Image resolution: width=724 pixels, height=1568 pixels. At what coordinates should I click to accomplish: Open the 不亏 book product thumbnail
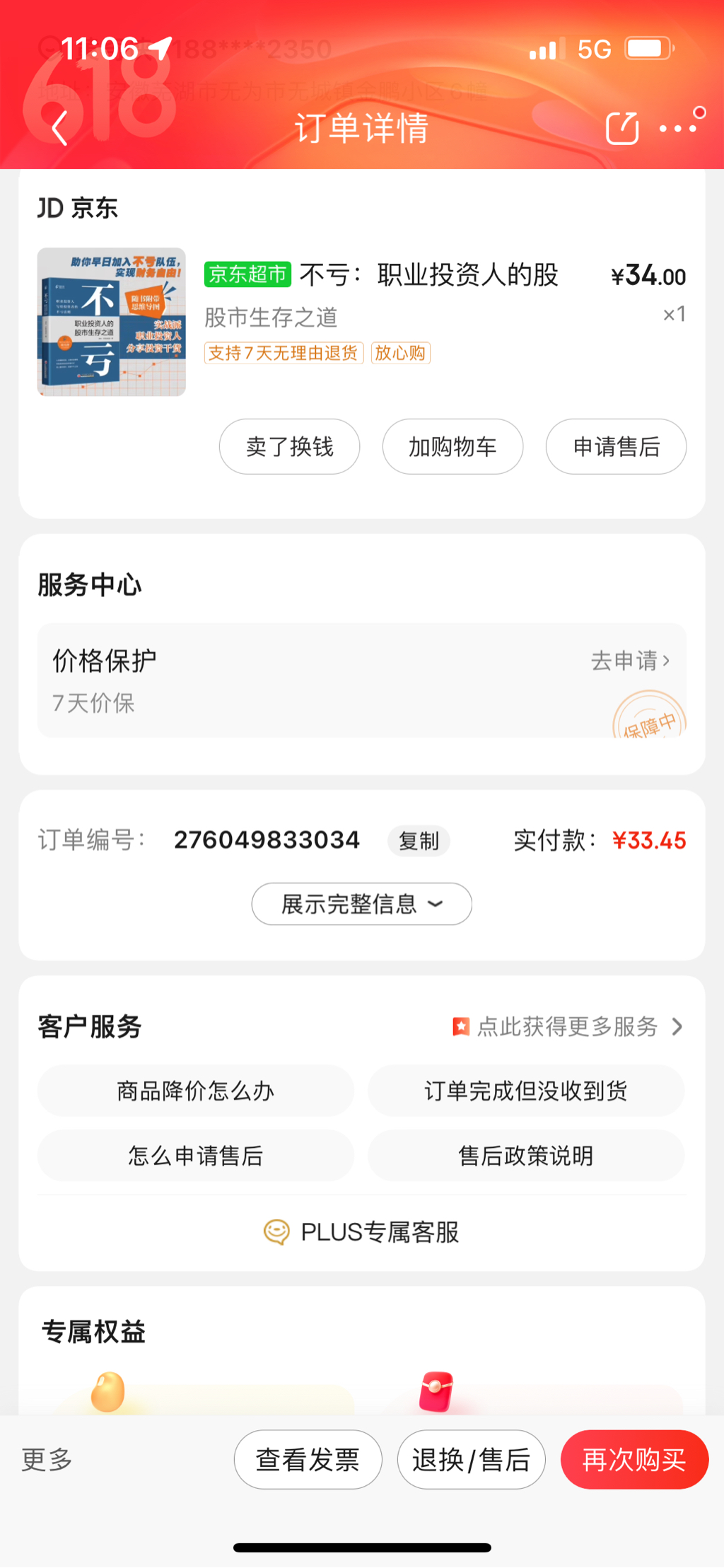pyautogui.click(x=112, y=322)
